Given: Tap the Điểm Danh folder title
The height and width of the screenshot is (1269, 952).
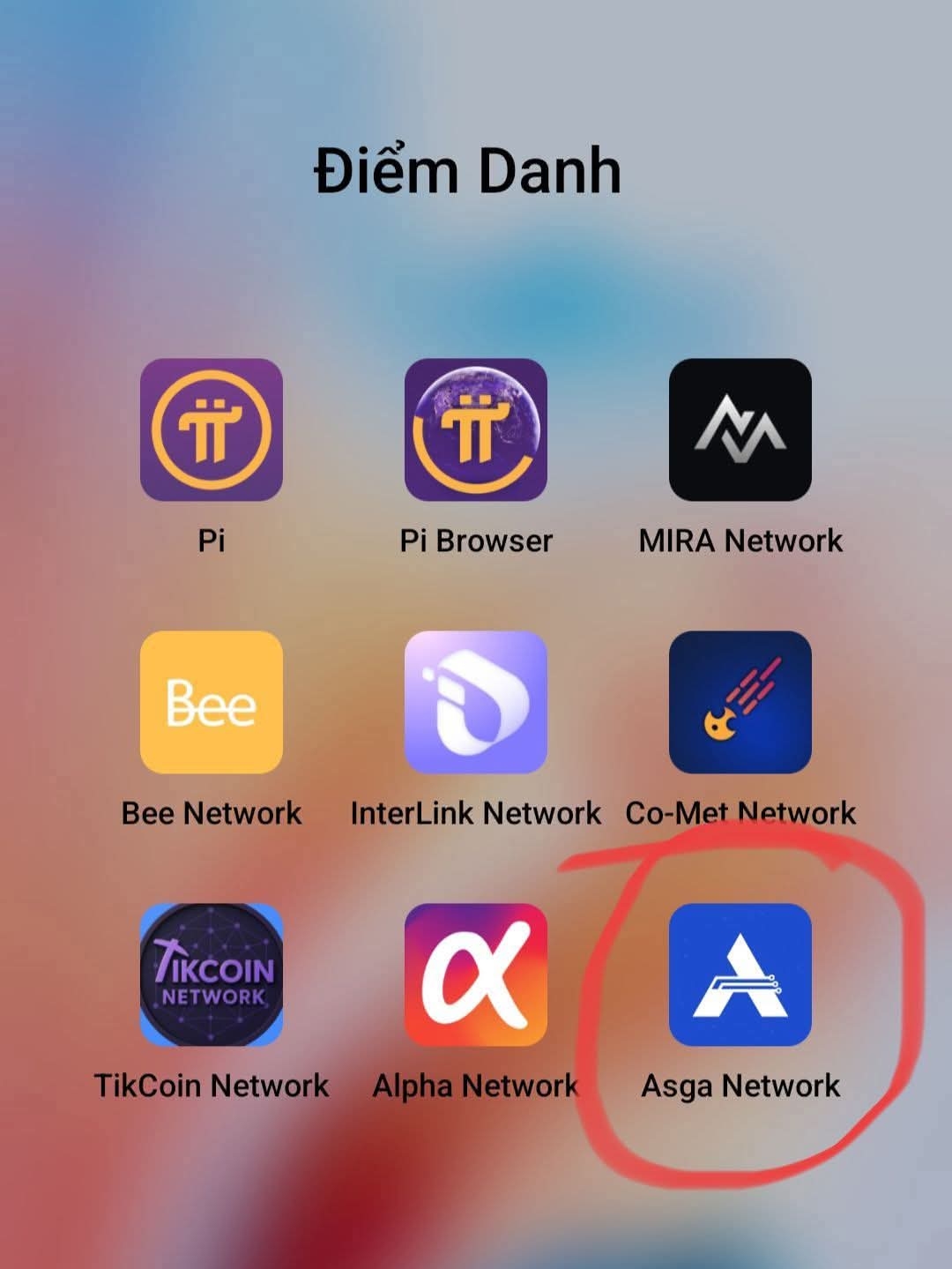Looking at the screenshot, I should [x=468, y=170].
